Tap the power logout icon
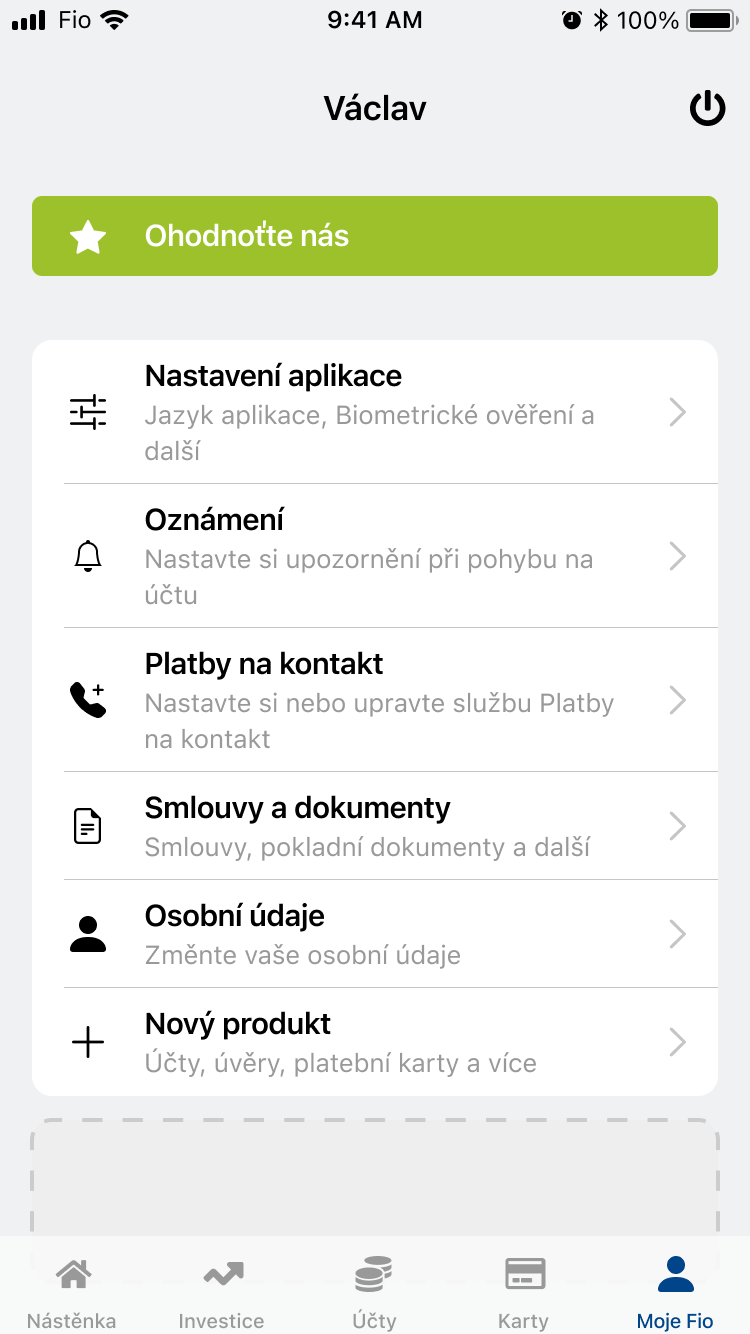The image size is (750, 1334). click(707, 108)
